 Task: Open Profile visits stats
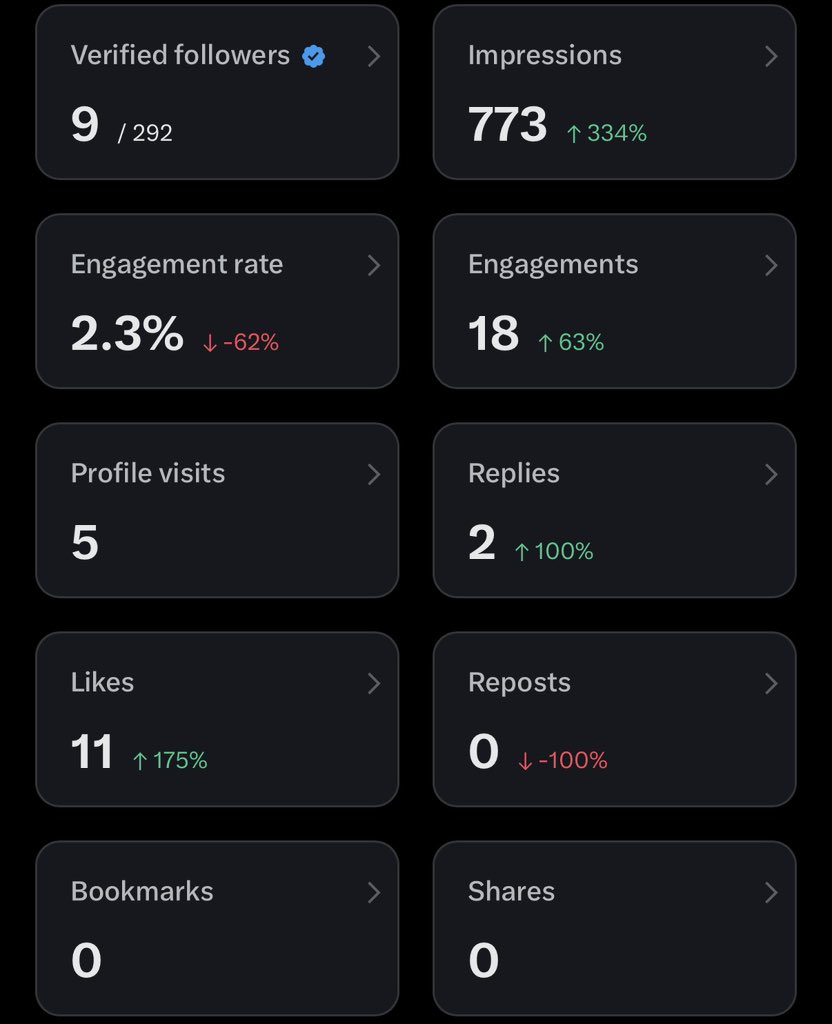click(217, 510)
